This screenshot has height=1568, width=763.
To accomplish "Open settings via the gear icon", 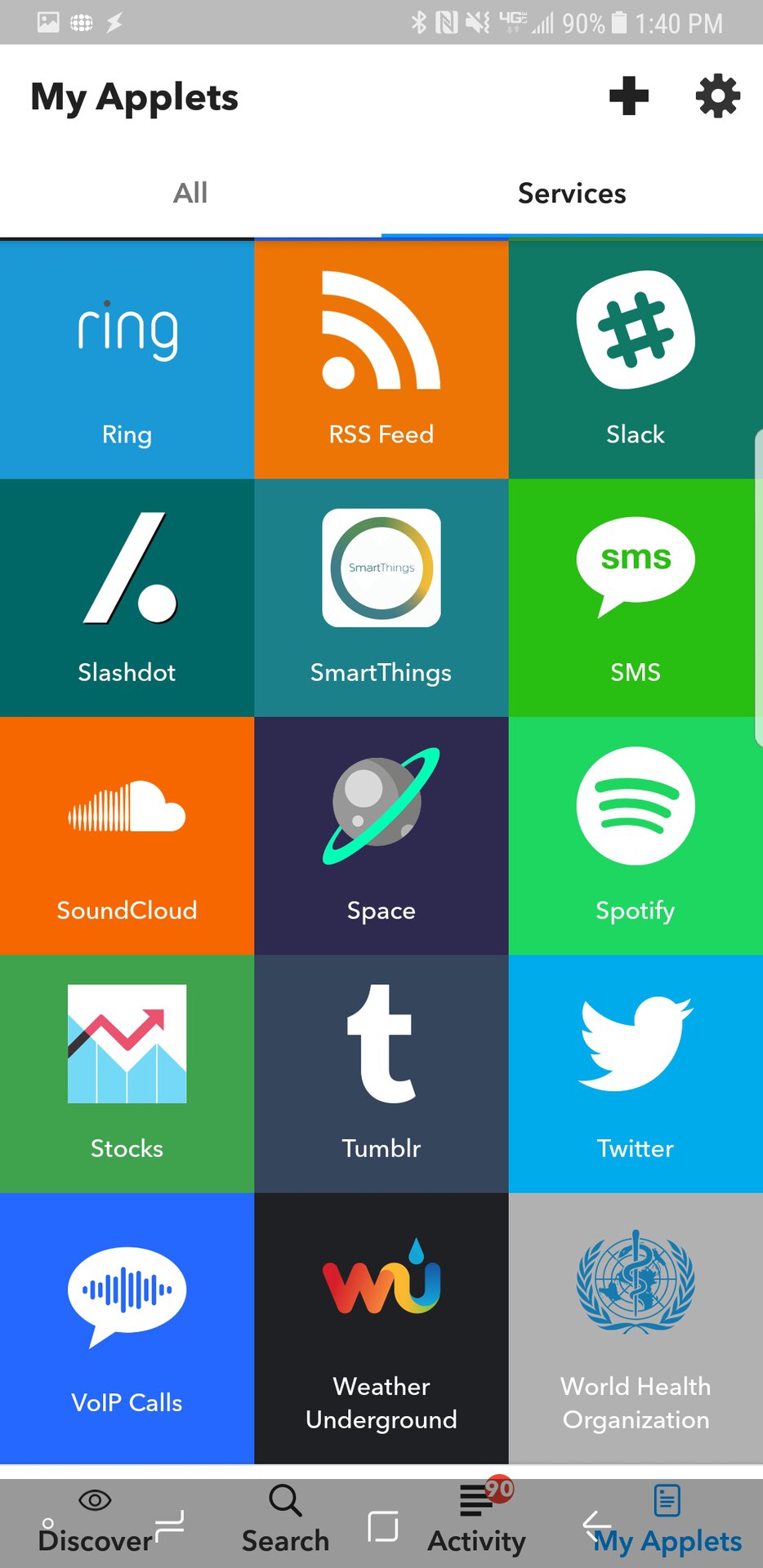I will point(717,96).
